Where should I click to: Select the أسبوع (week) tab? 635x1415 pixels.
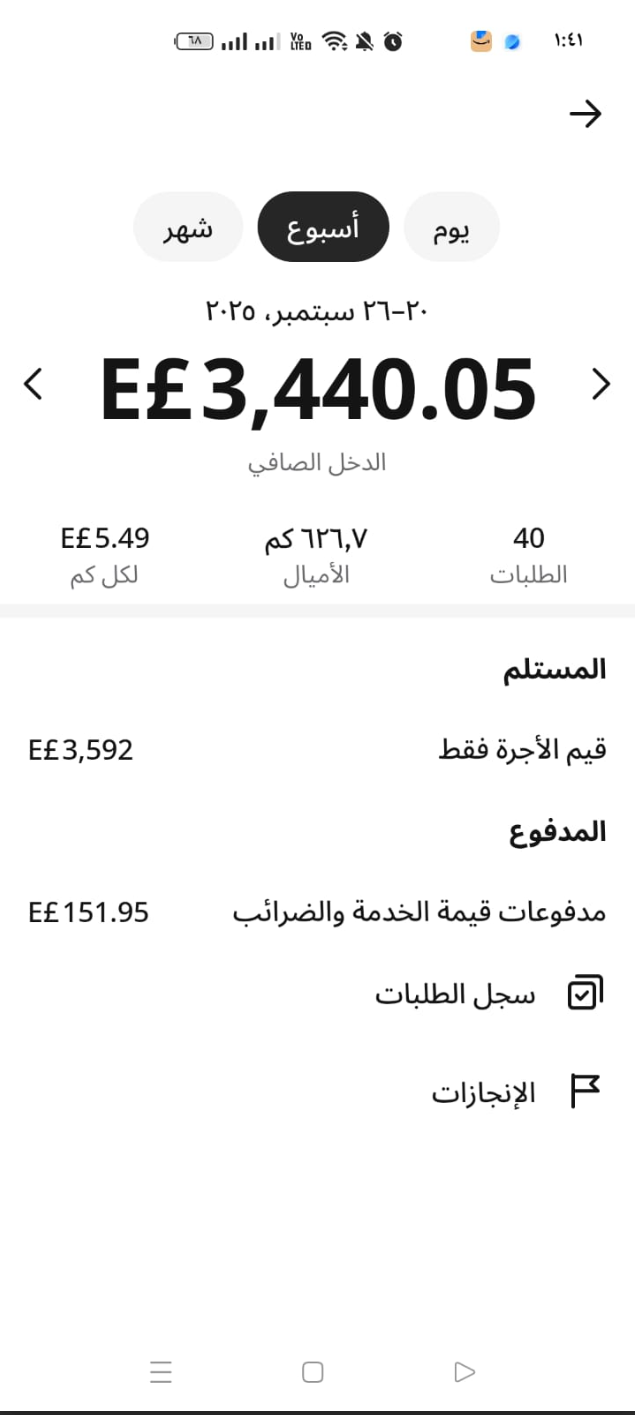(323, 228)
